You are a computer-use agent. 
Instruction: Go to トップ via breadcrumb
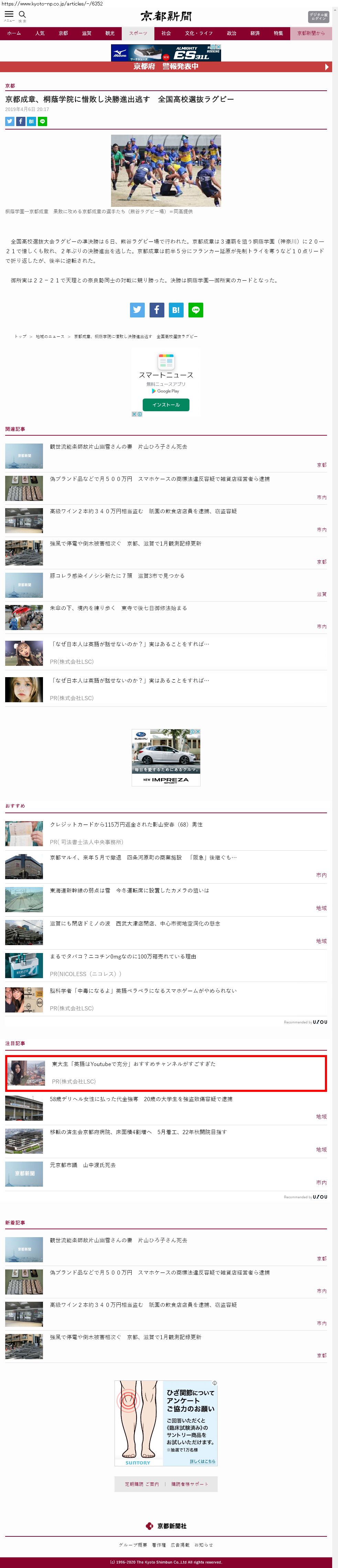21,336
